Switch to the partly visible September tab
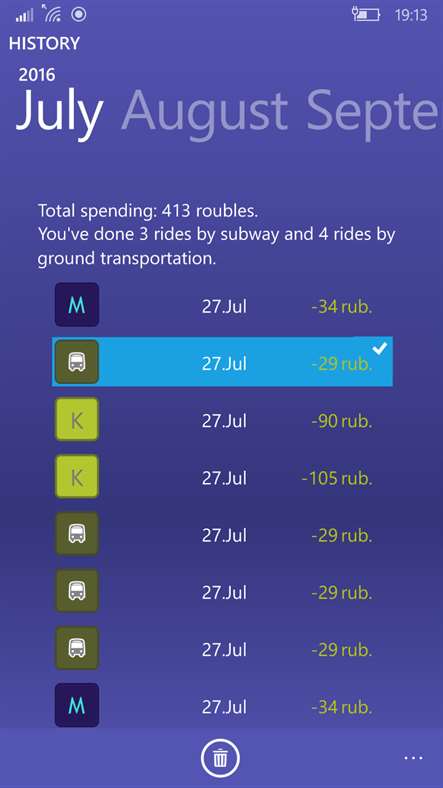The image size is (443, 788). pos(372,112)
